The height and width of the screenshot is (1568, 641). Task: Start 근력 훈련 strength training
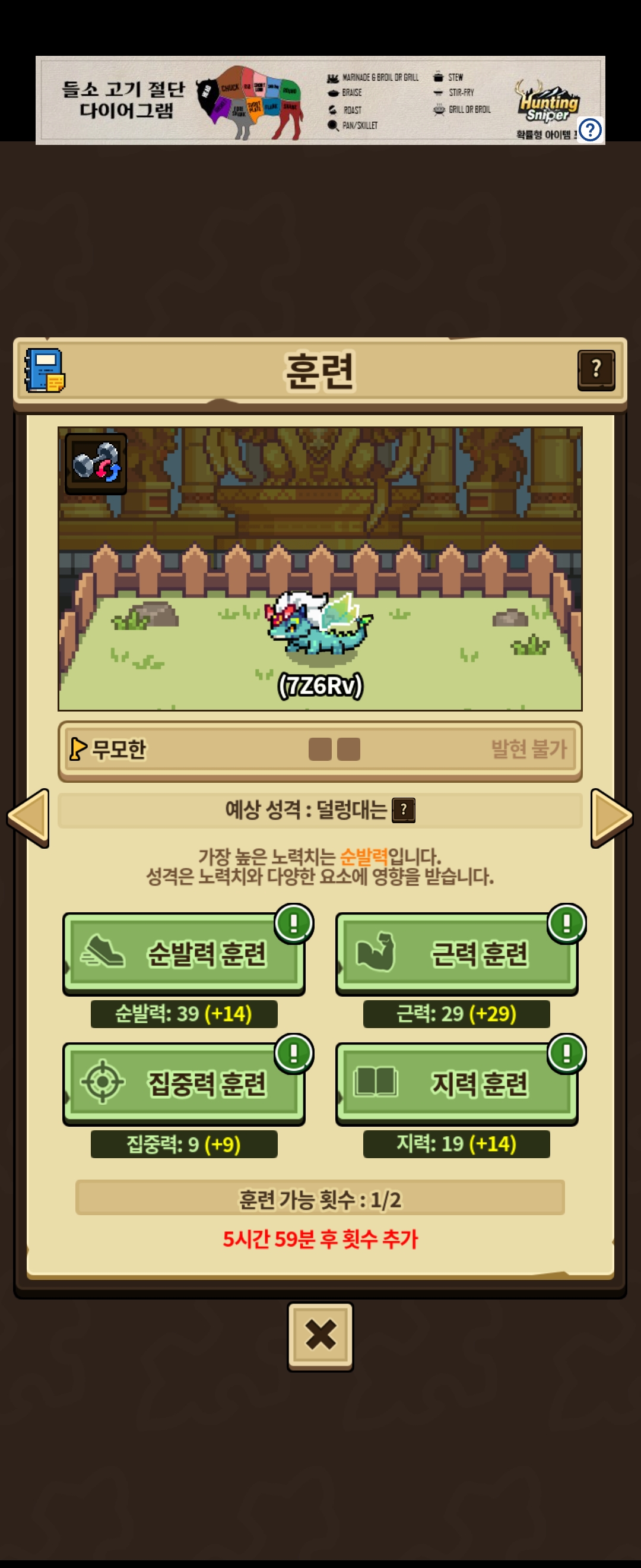pyautogui.click(x=456, y=953)
